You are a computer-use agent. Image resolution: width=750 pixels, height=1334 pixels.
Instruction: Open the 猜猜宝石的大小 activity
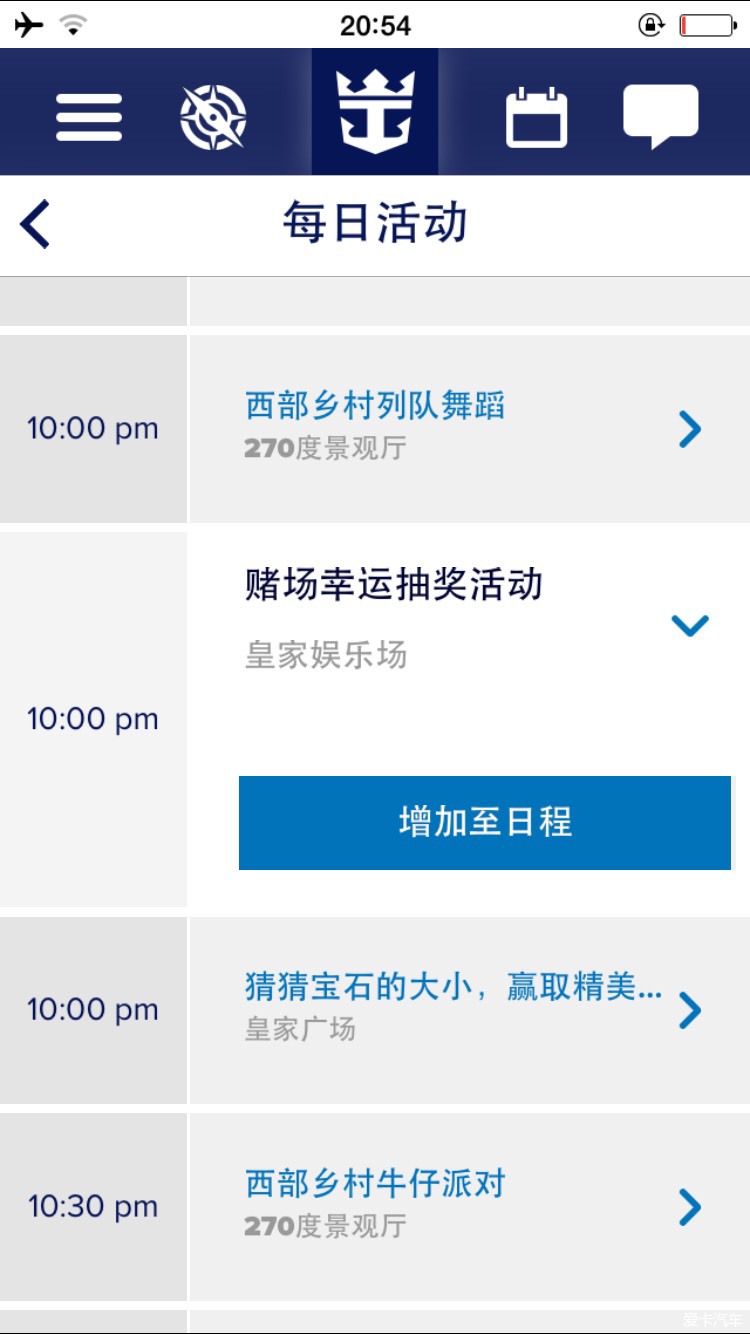[470, 1010]
